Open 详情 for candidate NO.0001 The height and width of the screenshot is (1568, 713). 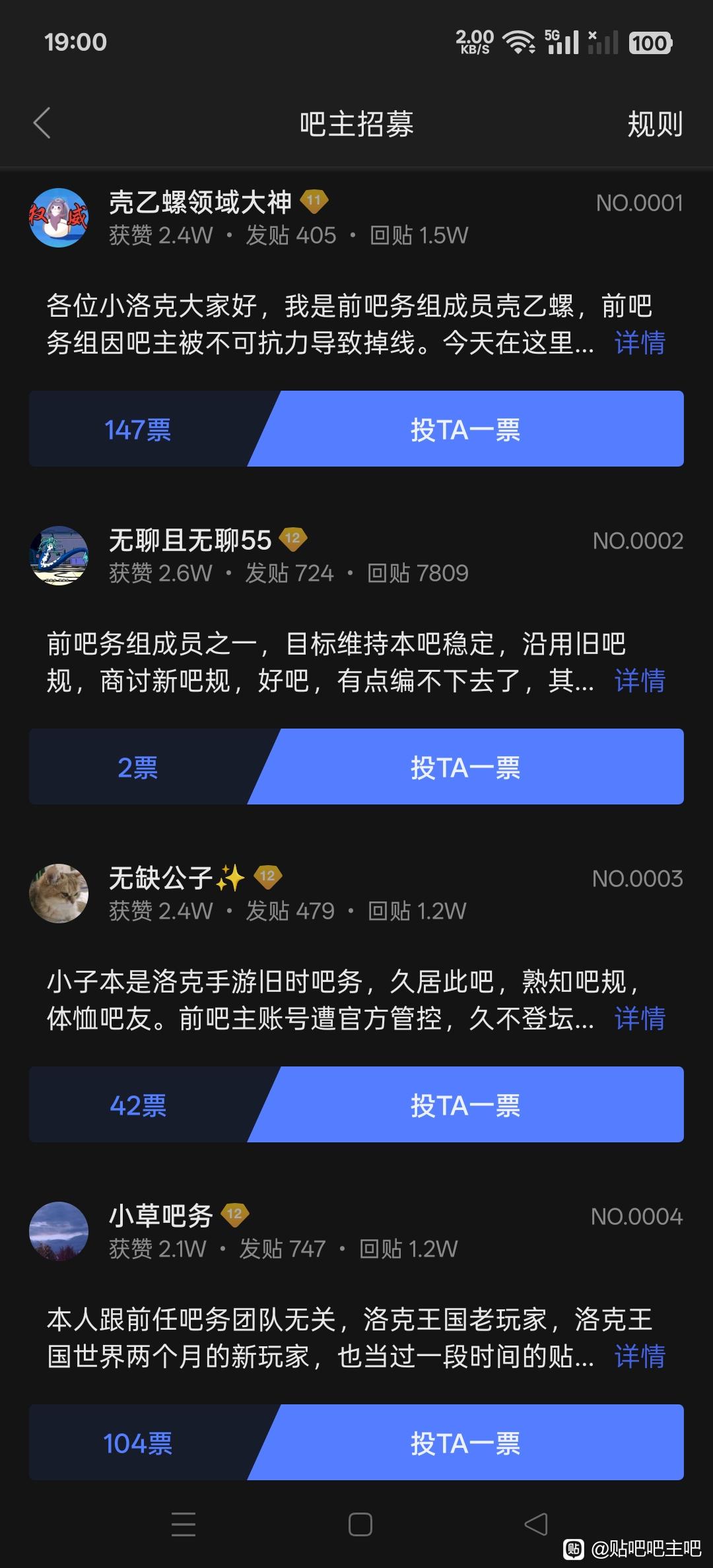coord(639,343)
